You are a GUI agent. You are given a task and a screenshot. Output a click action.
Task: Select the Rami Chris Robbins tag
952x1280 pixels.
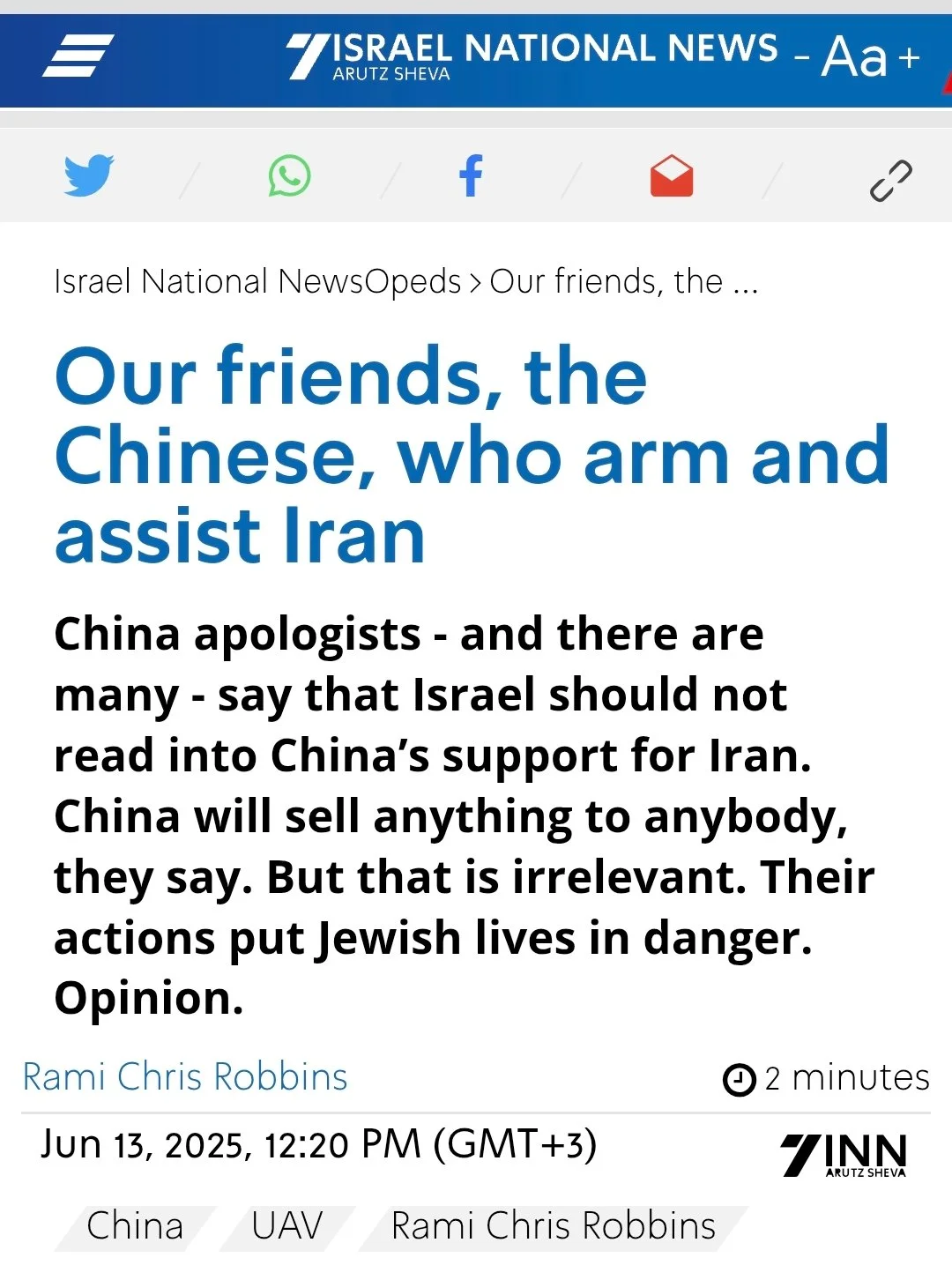tap(554, 1226)
